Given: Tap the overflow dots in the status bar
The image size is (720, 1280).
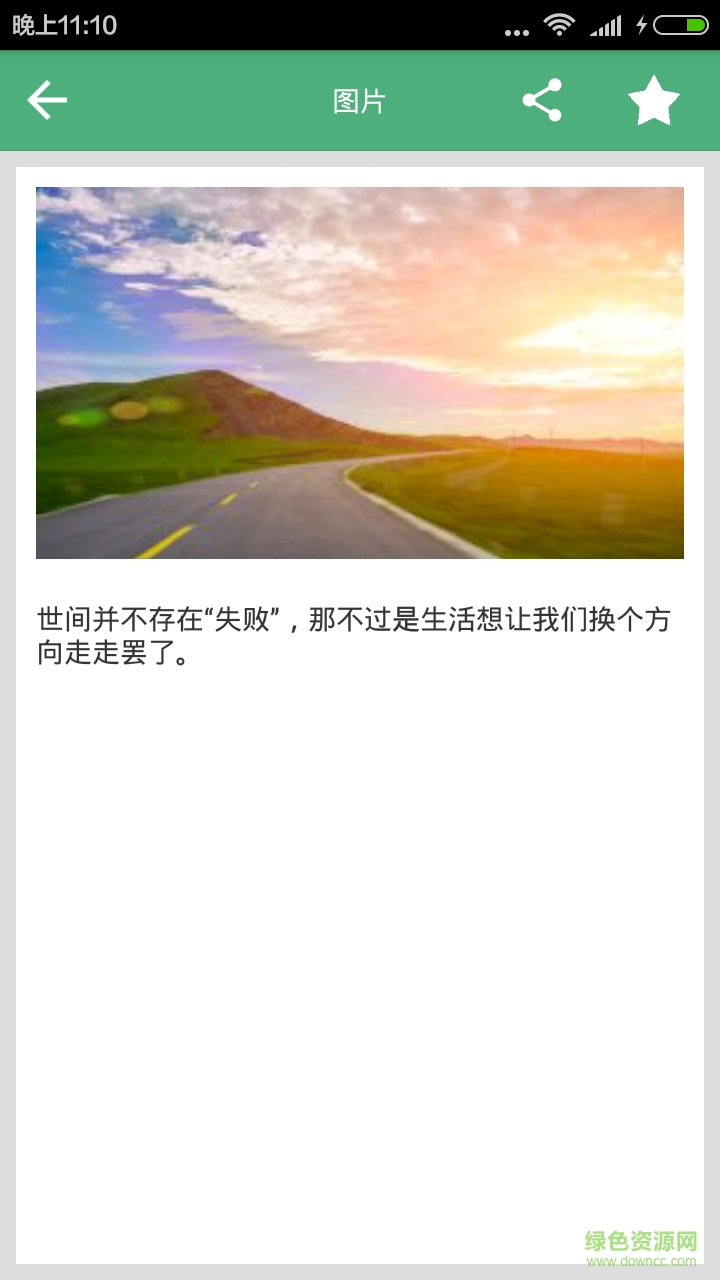Looking at the screenshot, I should (x=516, y=30).
